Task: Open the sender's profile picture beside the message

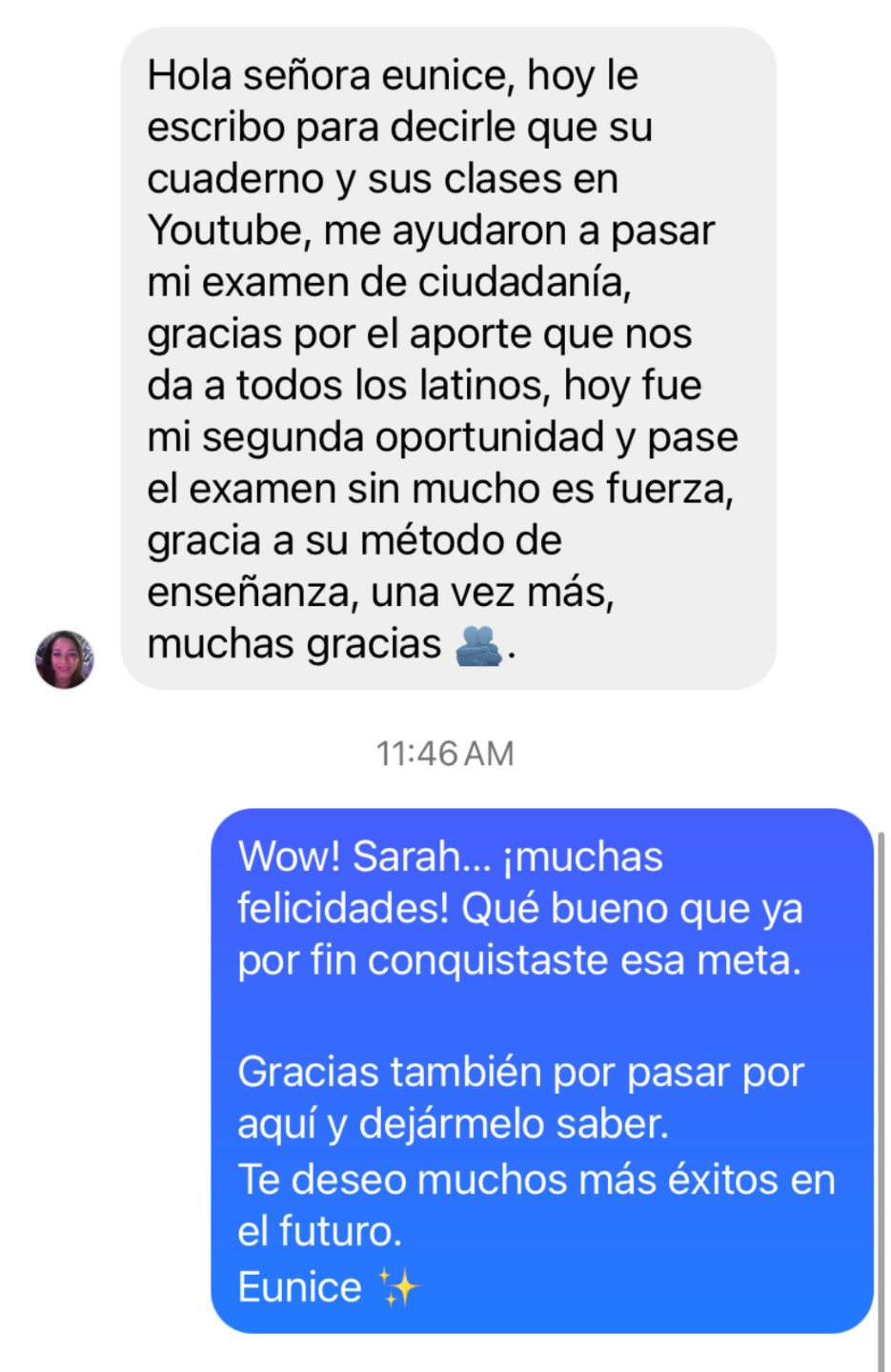Action: pyautogui.click(x=65, y=659)
